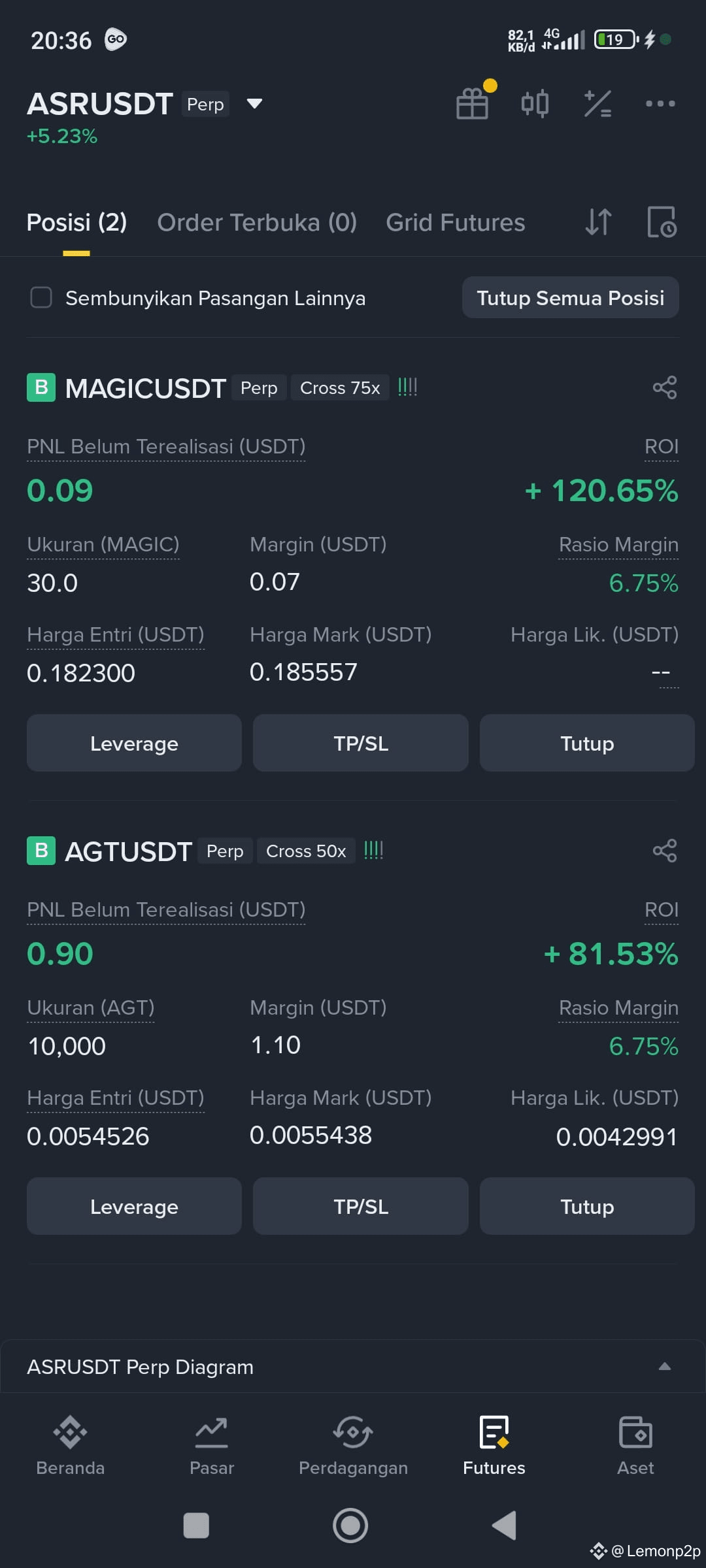The image size is (706, 1568).
Task: Open the gift rewards icon
Action: click(x=473, y=103)
